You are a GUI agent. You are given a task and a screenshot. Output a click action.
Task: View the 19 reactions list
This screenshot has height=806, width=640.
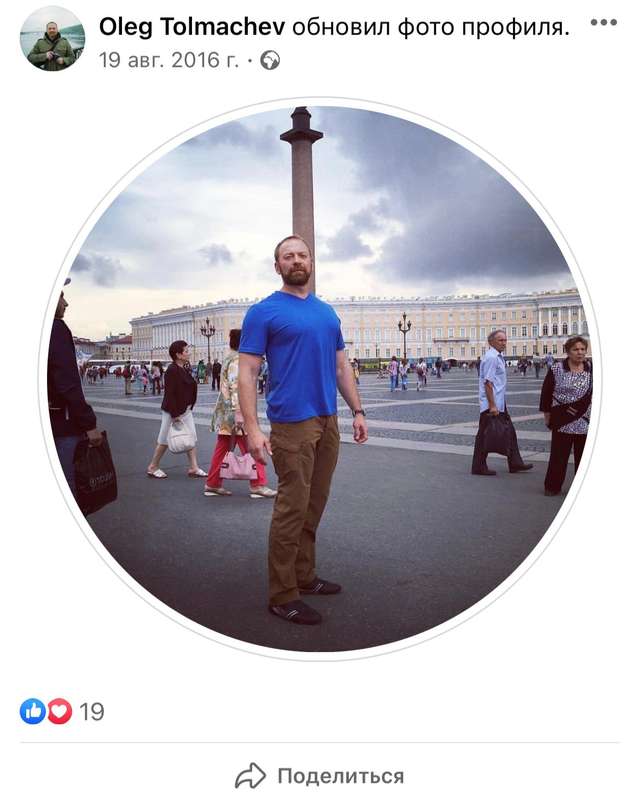[x=63, y=711]
